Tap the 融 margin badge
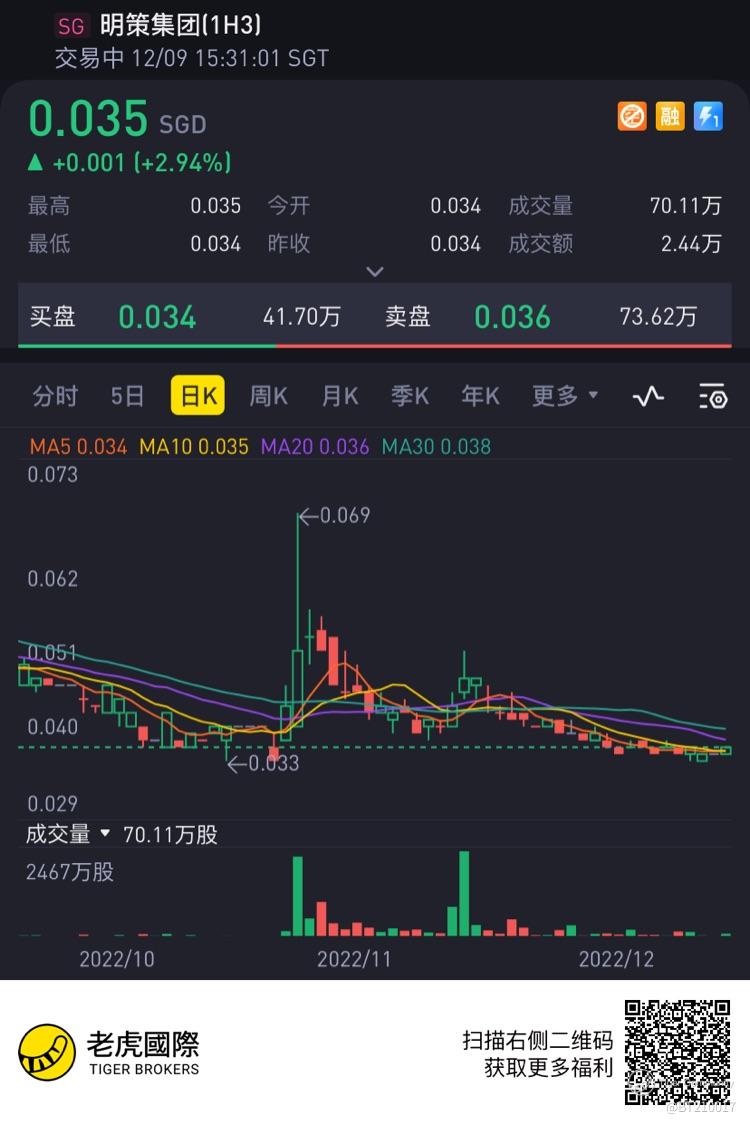 click(670, 117)
